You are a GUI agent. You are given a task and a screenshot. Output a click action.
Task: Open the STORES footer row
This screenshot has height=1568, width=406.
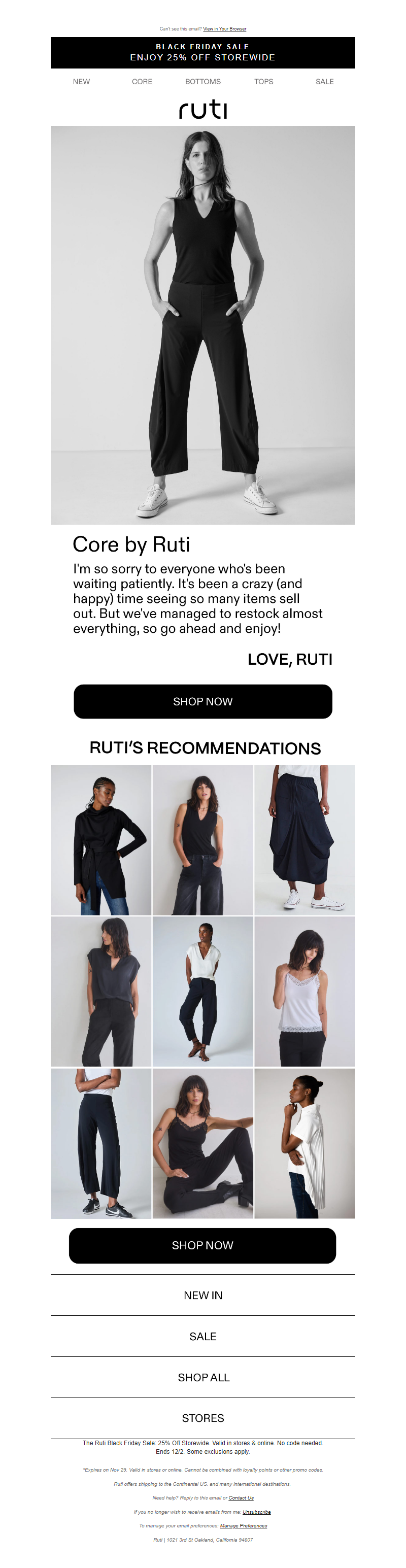tap(202, 1418)
